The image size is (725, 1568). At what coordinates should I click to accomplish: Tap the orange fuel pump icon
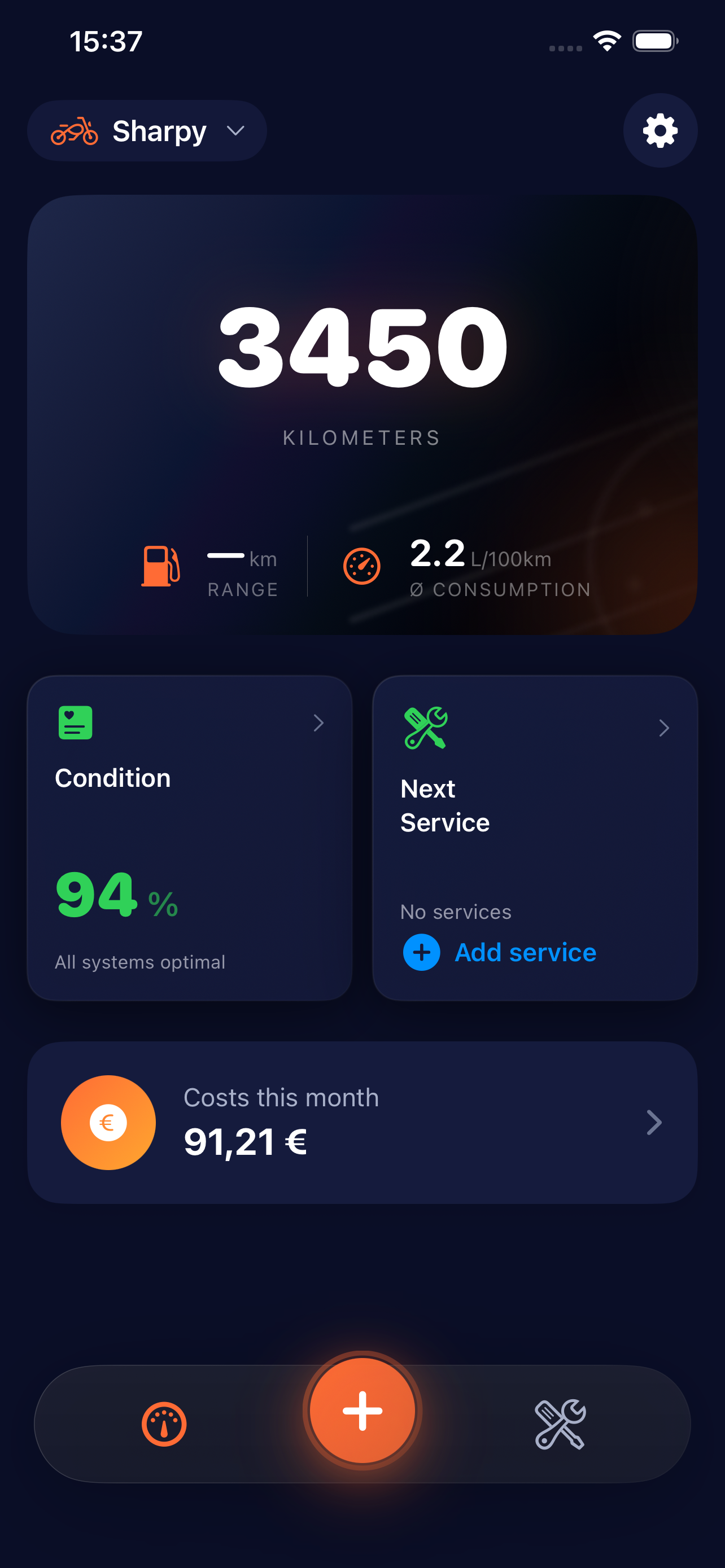click(160, 567)
